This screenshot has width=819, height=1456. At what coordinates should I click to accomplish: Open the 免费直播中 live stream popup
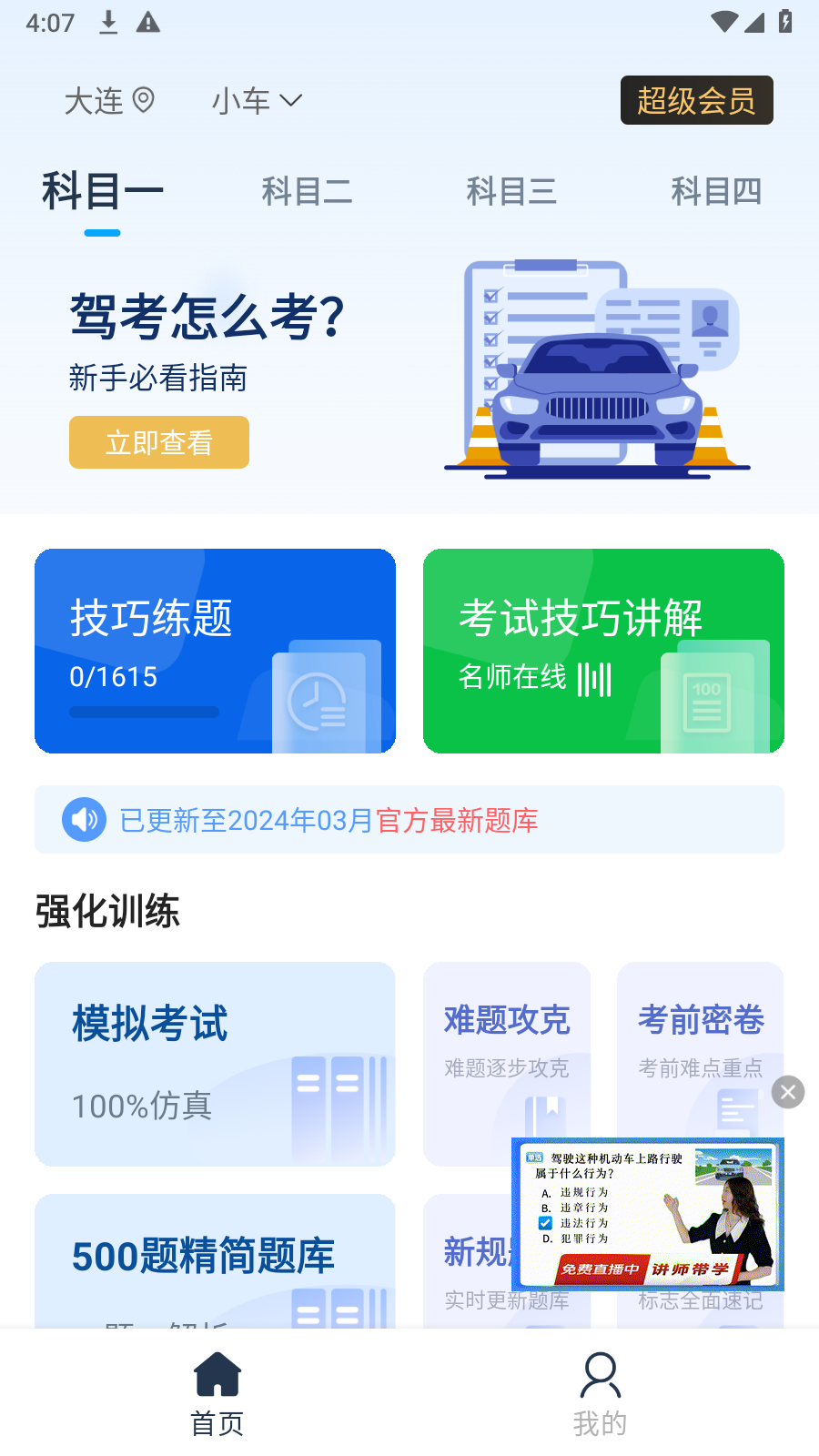tap(648, 1214)
